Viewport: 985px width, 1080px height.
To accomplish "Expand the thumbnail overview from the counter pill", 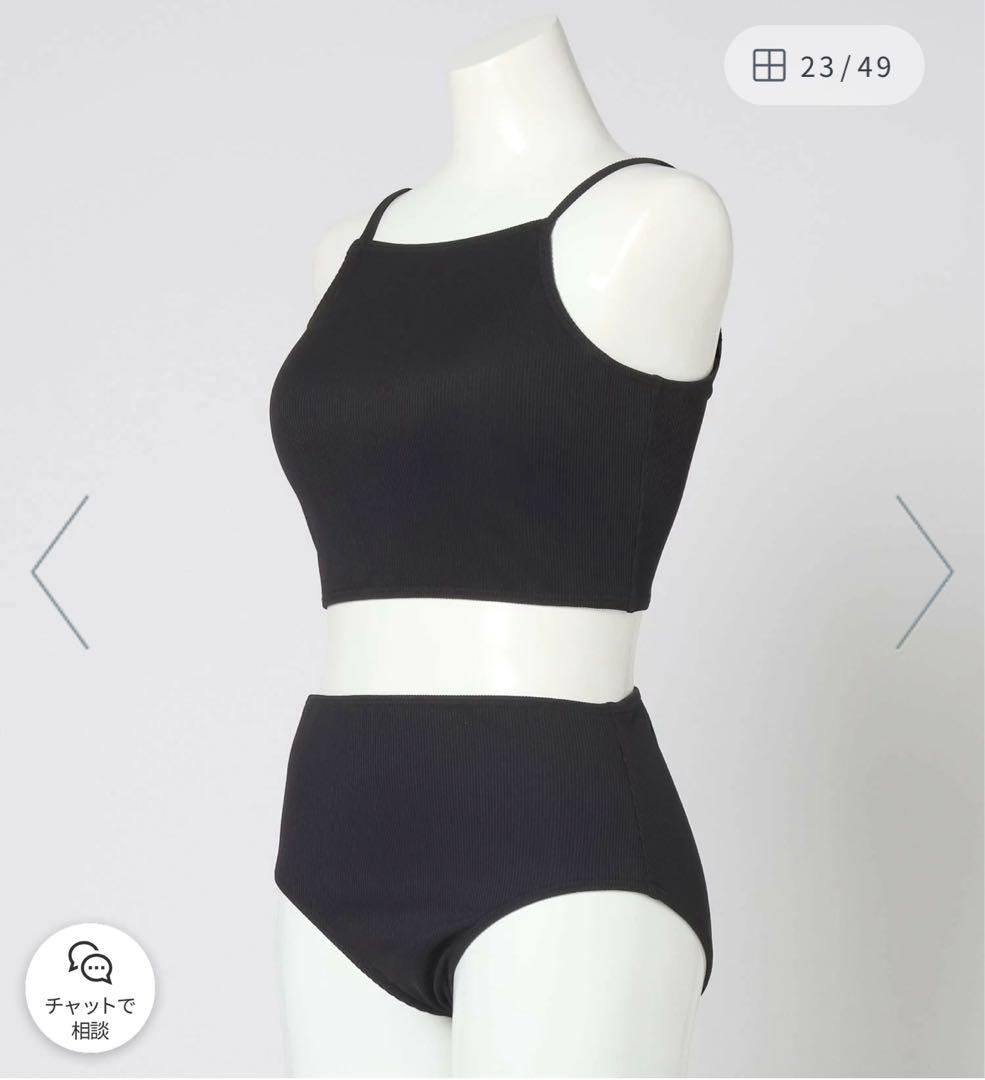I will coord(823,66).
